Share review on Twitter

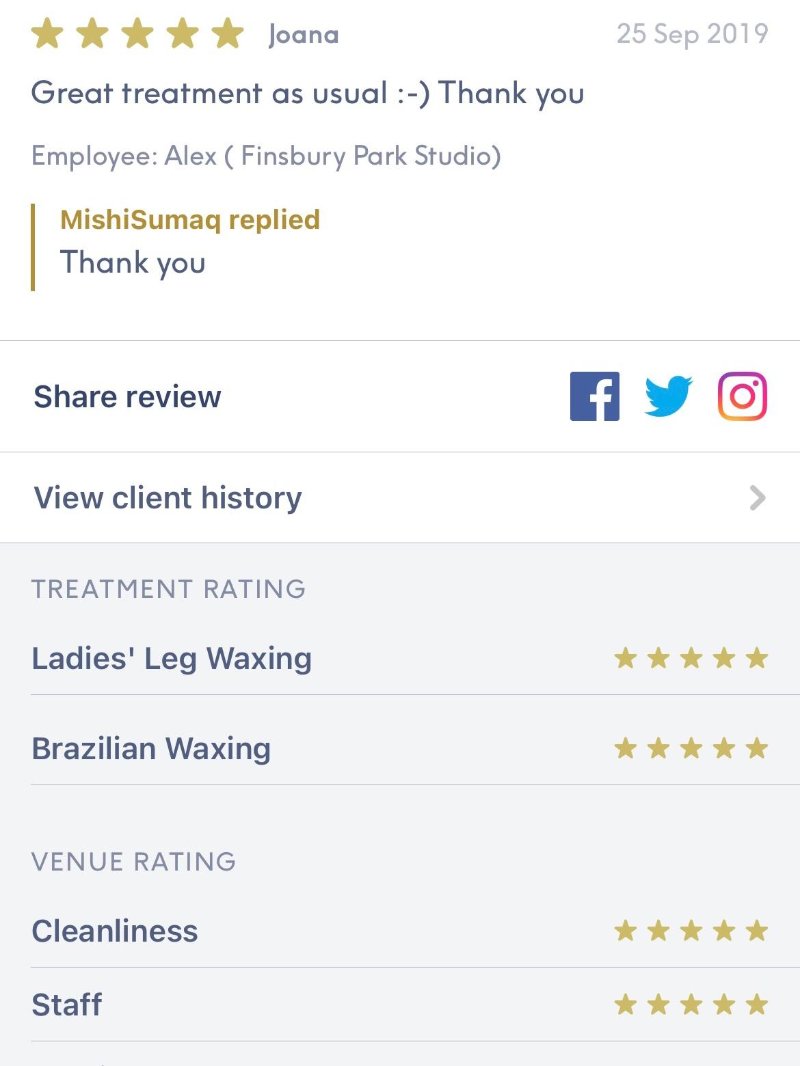tap(668, 396)
